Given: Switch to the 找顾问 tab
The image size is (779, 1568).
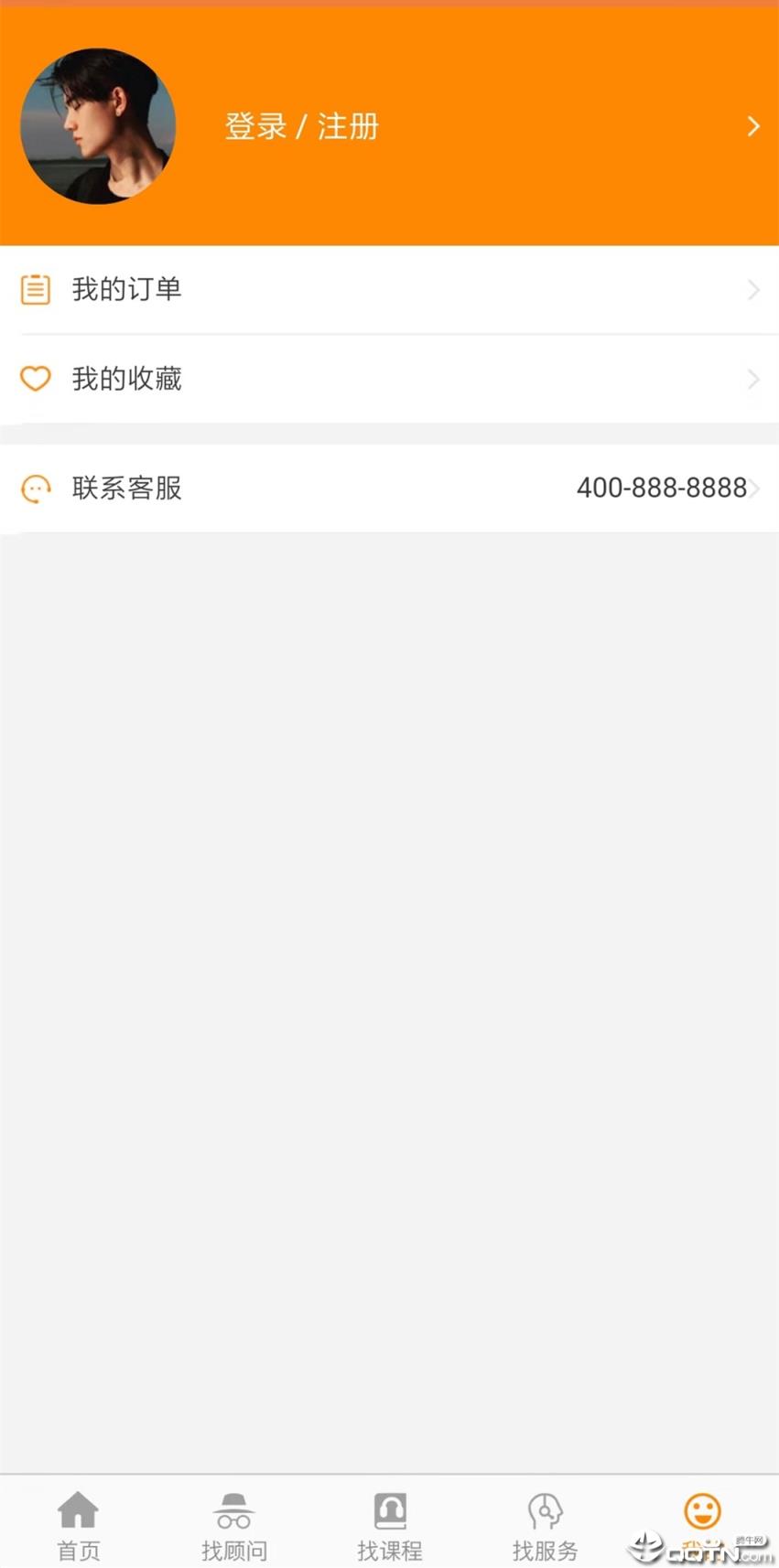Looking at the screenshot, I should (233, 1523).
